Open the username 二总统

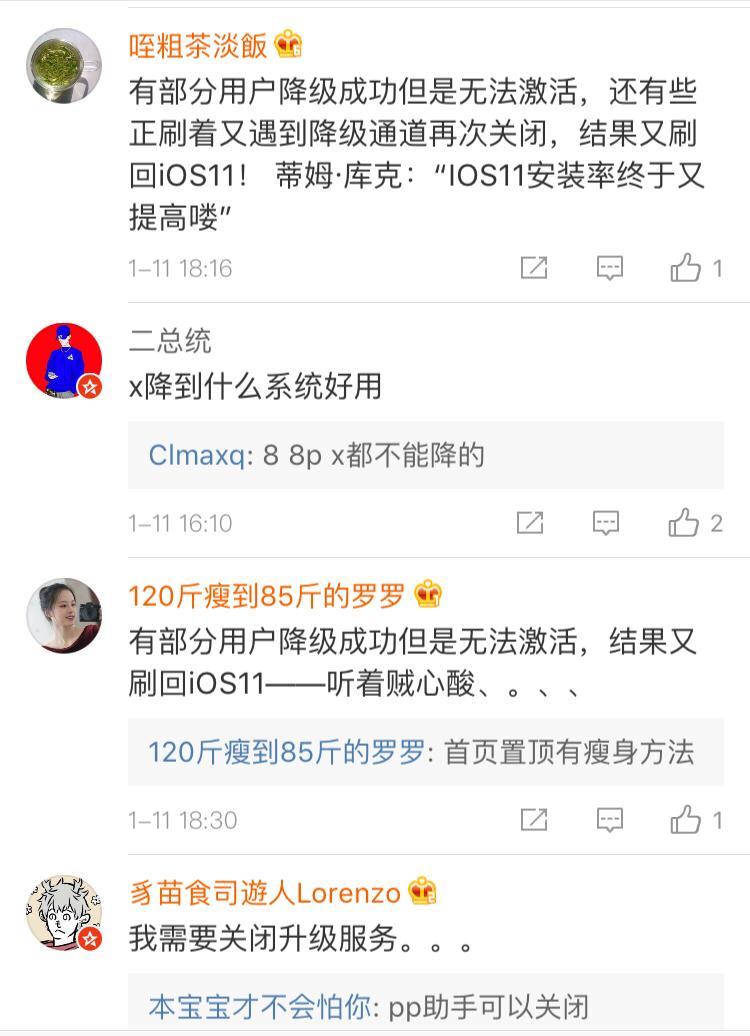[x=170, y=340]
